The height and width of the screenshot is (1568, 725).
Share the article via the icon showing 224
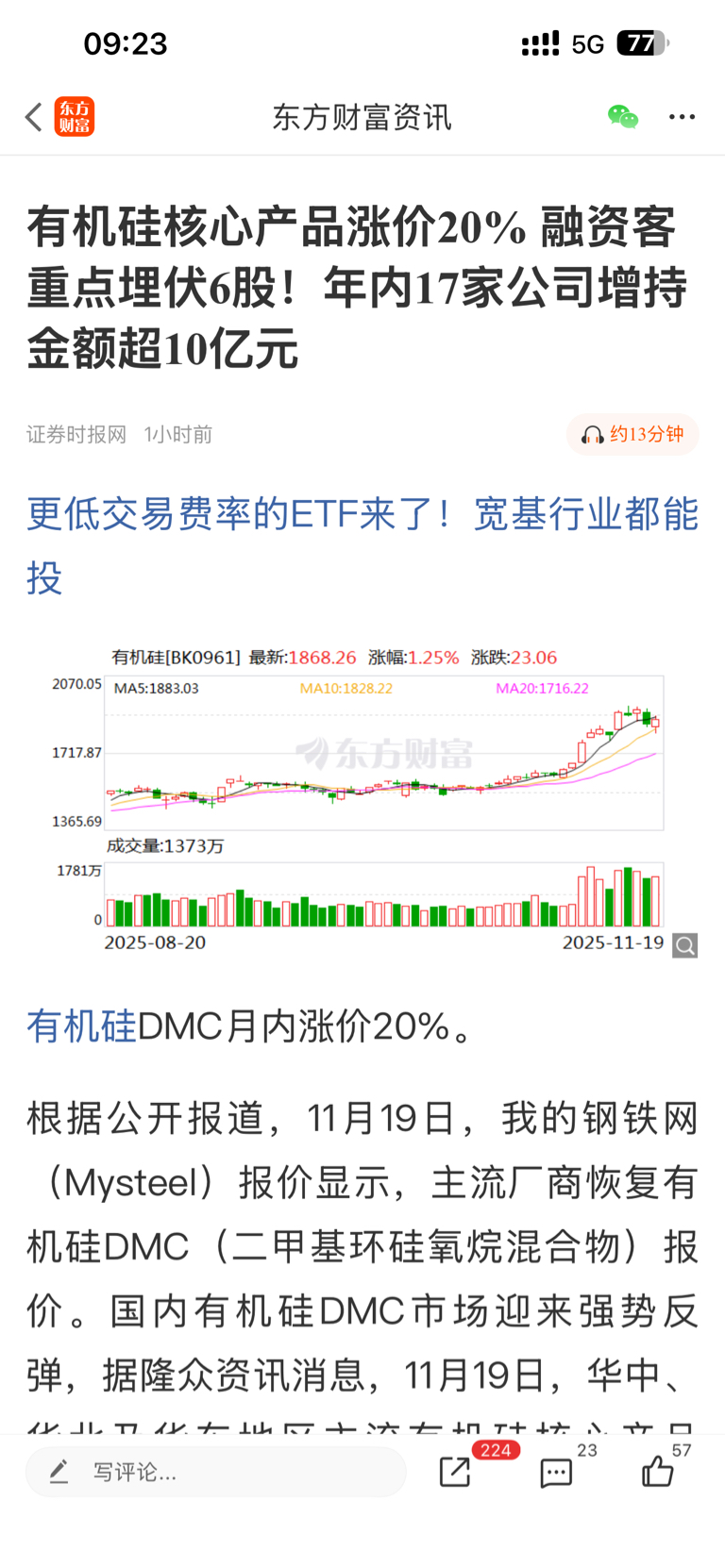click(x=455, y=1471)
